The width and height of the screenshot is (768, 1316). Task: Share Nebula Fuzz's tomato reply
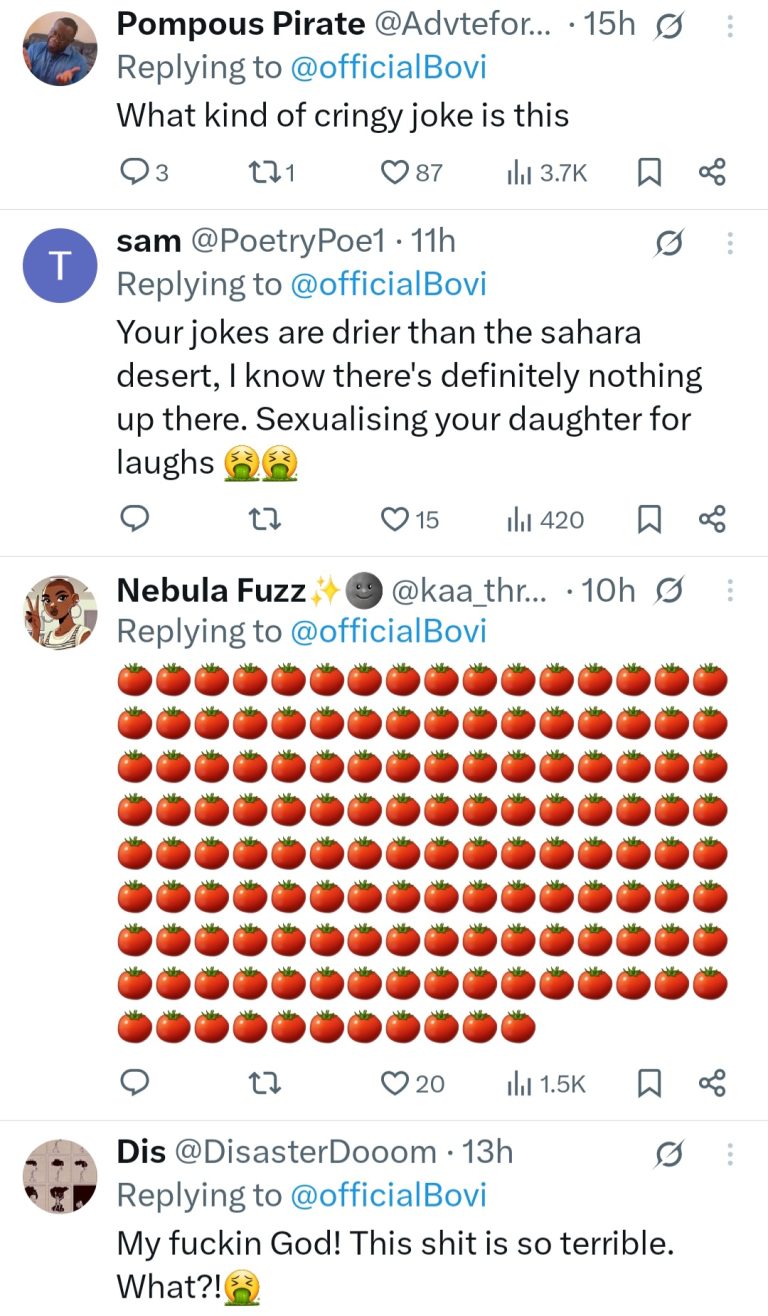tap(711, 1083)
